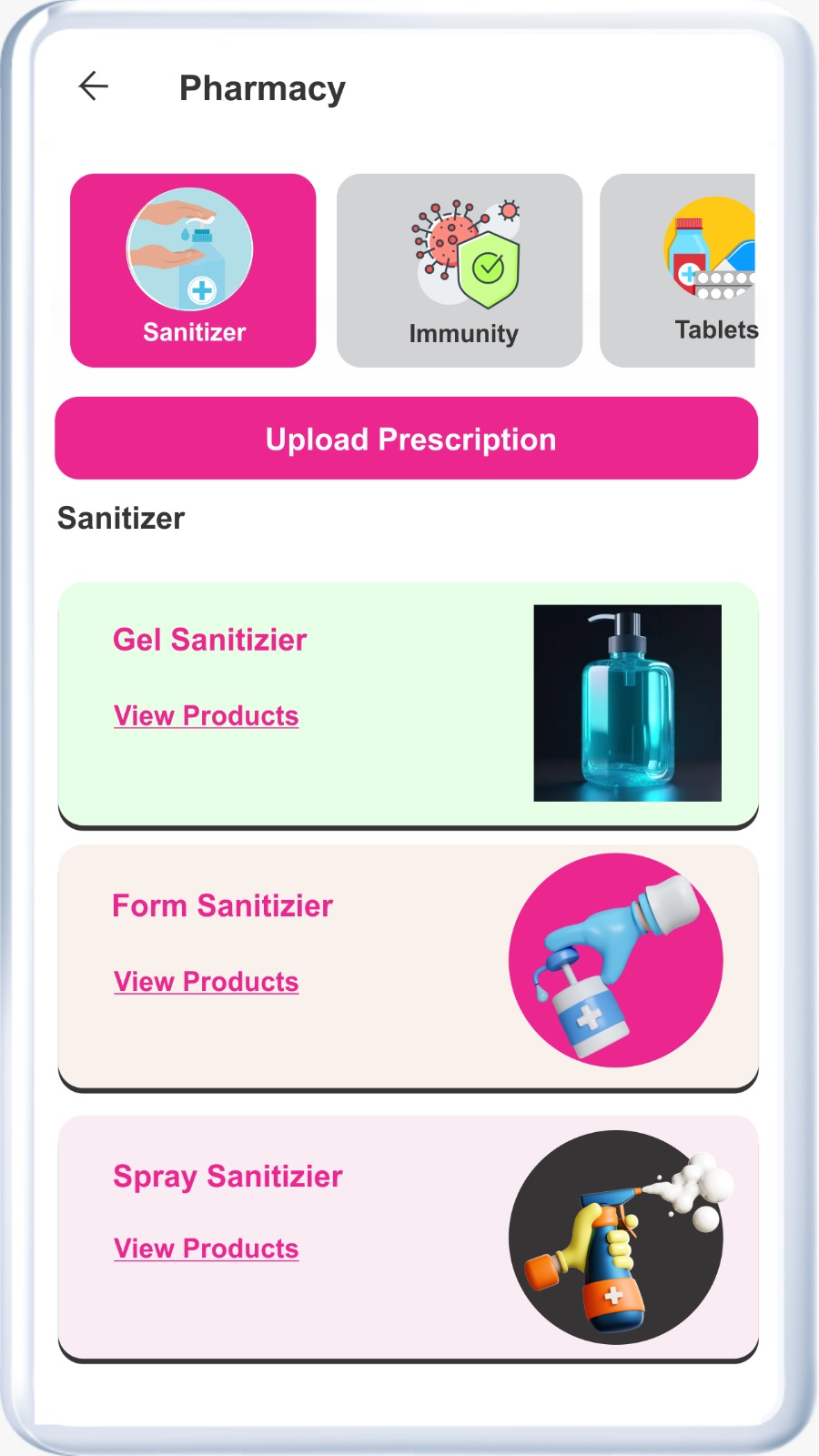The image size is (819, 1456).
Task: Select the Sanitizer category tile
Action: [193, 270]
